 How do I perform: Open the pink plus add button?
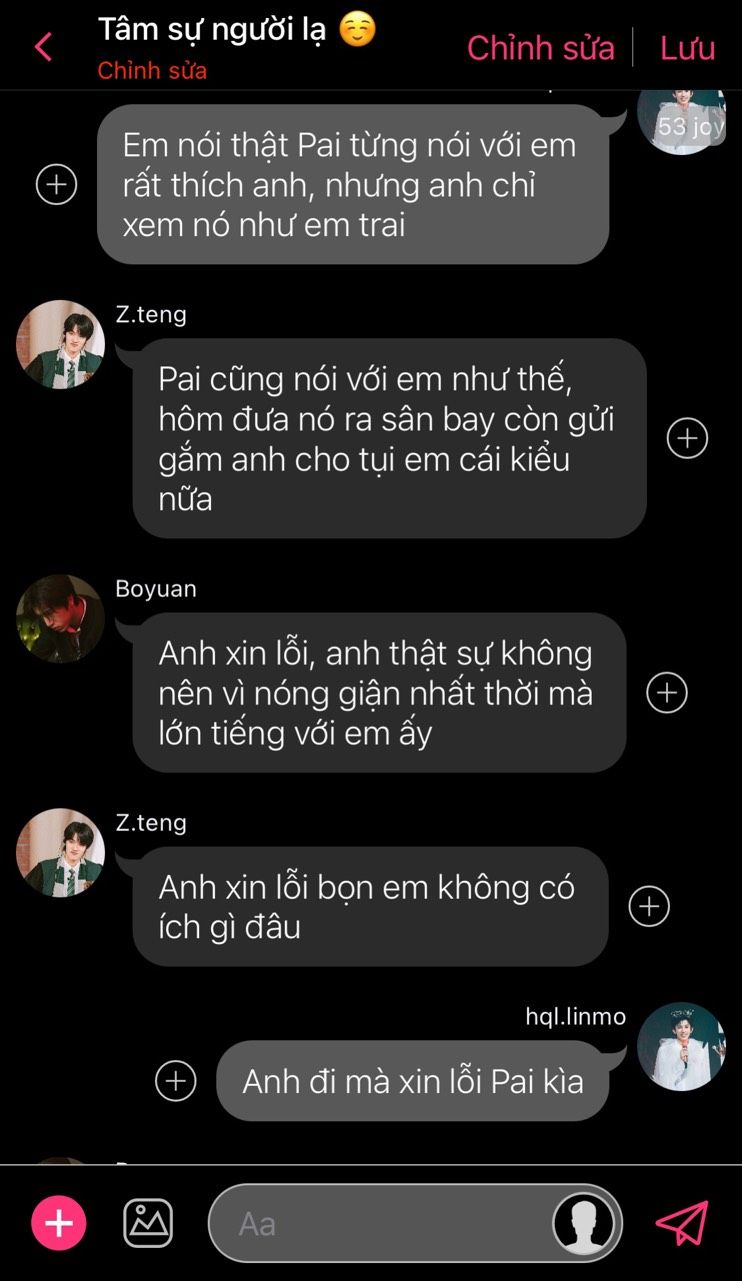pos(59,1223)
